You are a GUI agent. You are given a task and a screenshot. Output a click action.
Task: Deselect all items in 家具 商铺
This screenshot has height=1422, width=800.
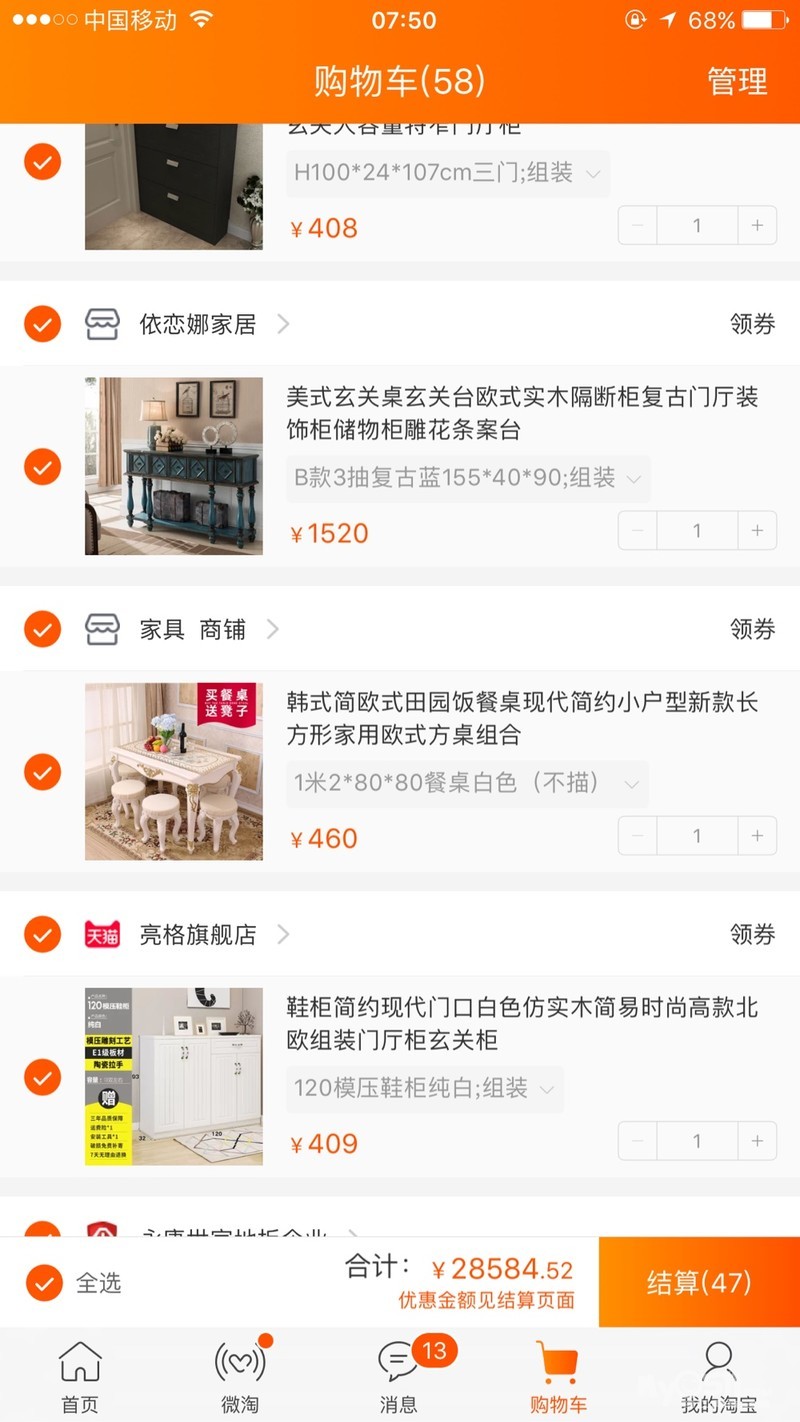pyautogui.click(x=43, y=629)
